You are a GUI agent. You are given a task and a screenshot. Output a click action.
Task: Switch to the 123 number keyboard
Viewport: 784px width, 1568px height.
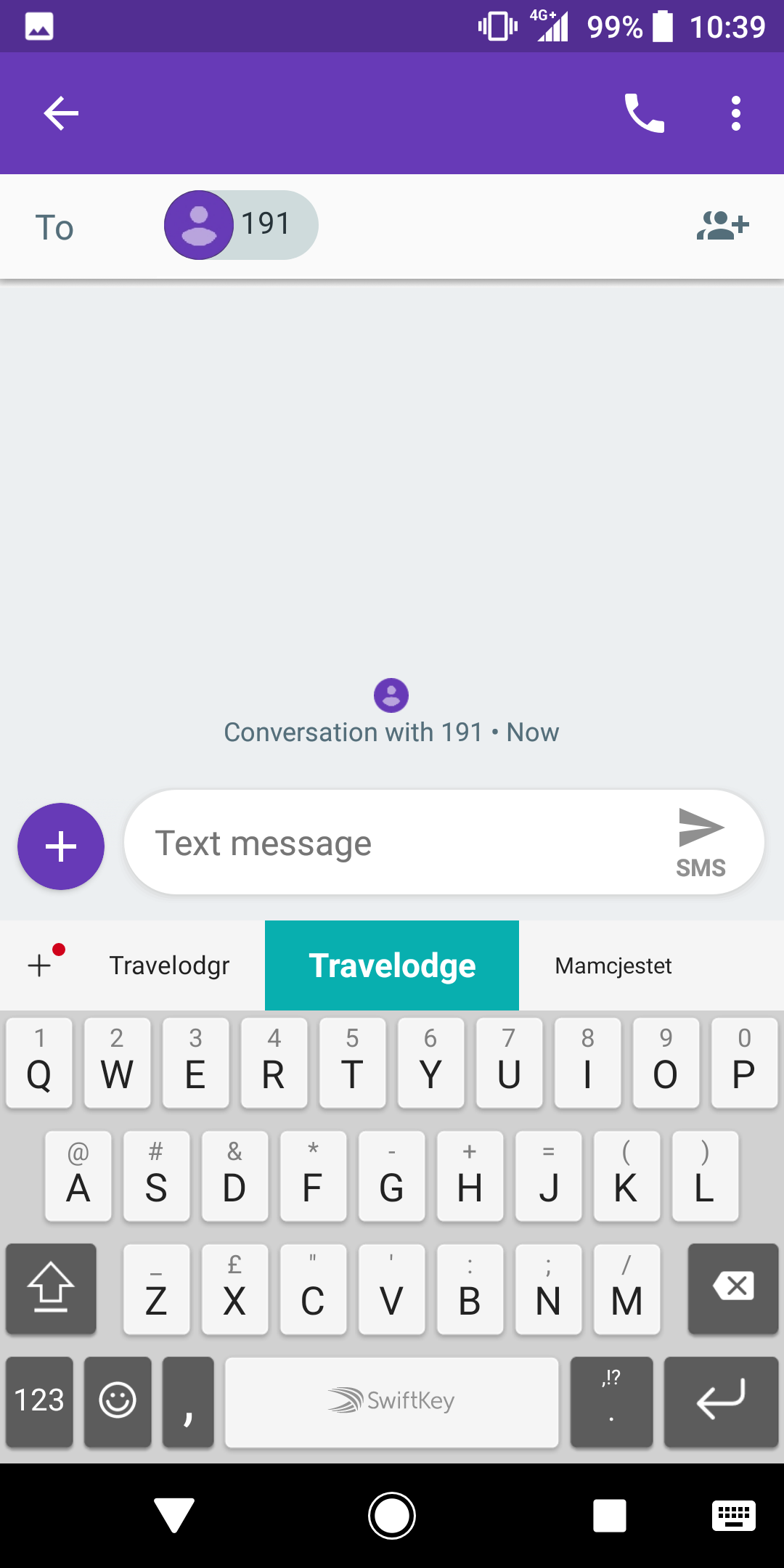pos(39,1401)
